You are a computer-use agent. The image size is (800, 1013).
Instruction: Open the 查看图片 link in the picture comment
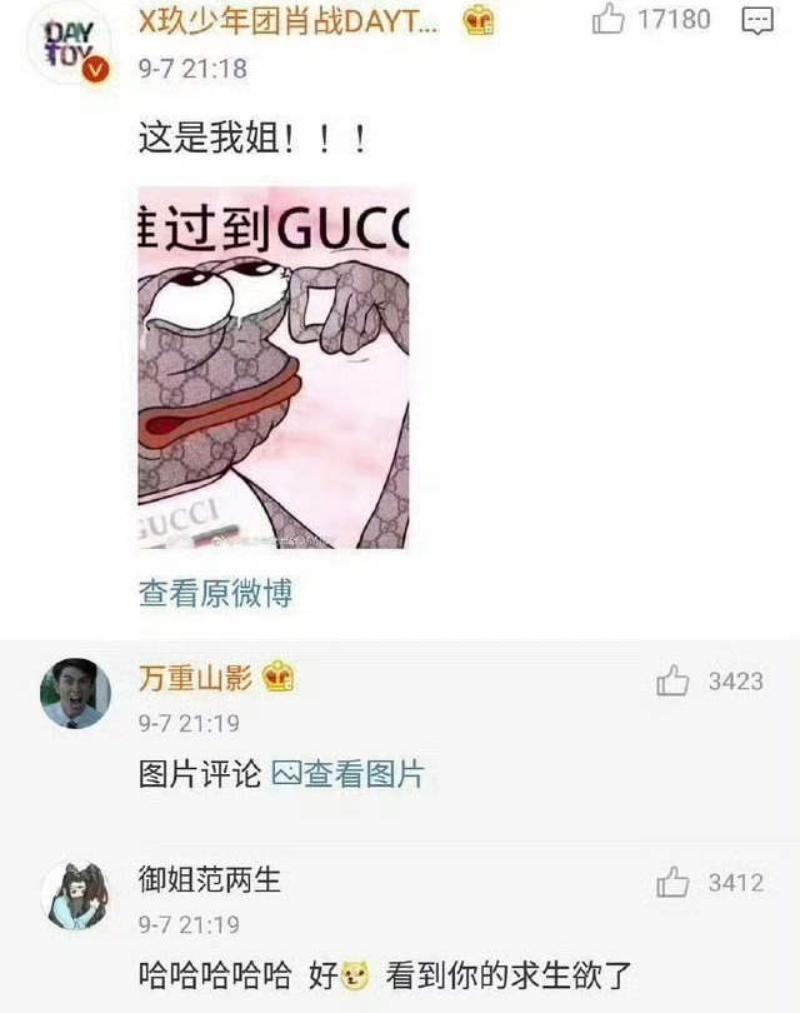point(349,774)
